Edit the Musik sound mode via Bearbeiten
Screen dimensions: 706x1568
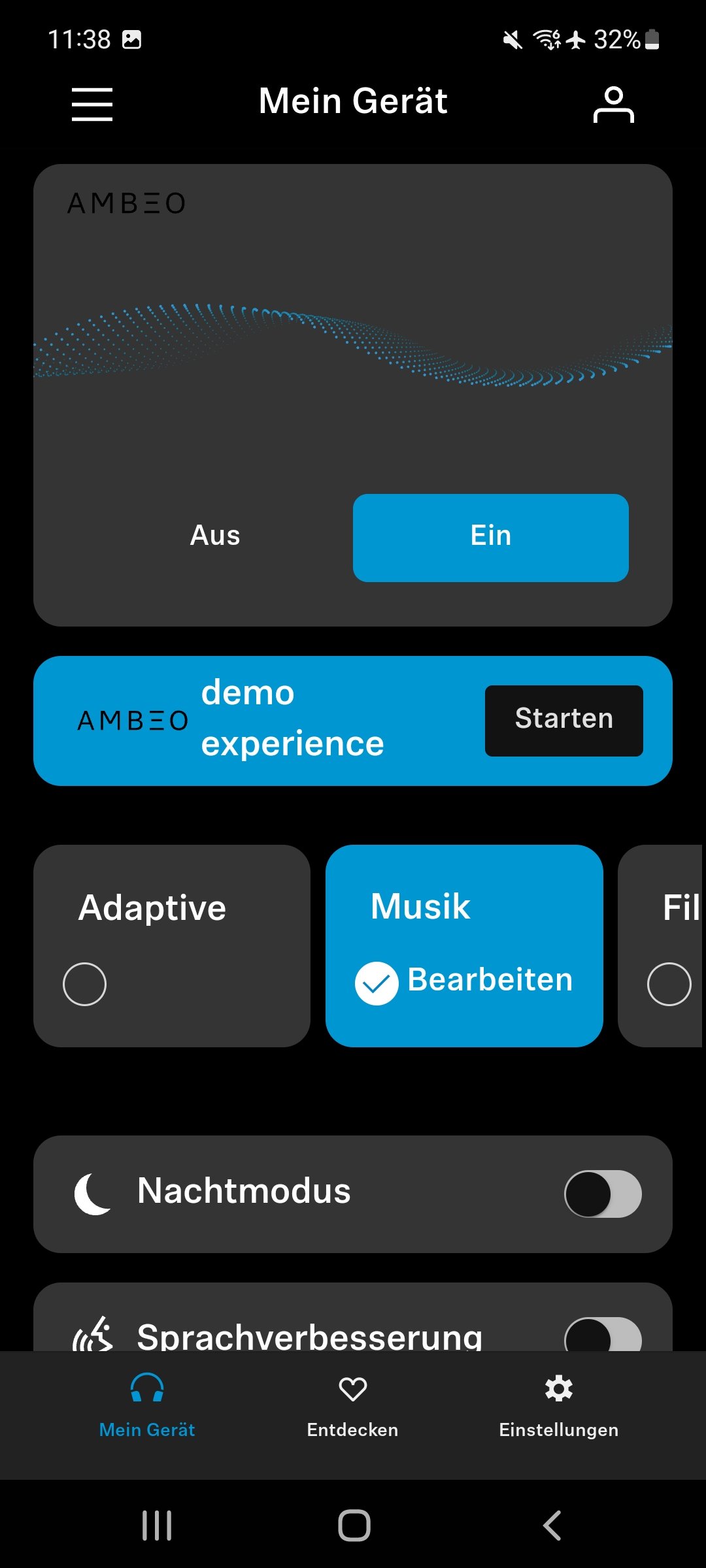click(x=489, y=981)
